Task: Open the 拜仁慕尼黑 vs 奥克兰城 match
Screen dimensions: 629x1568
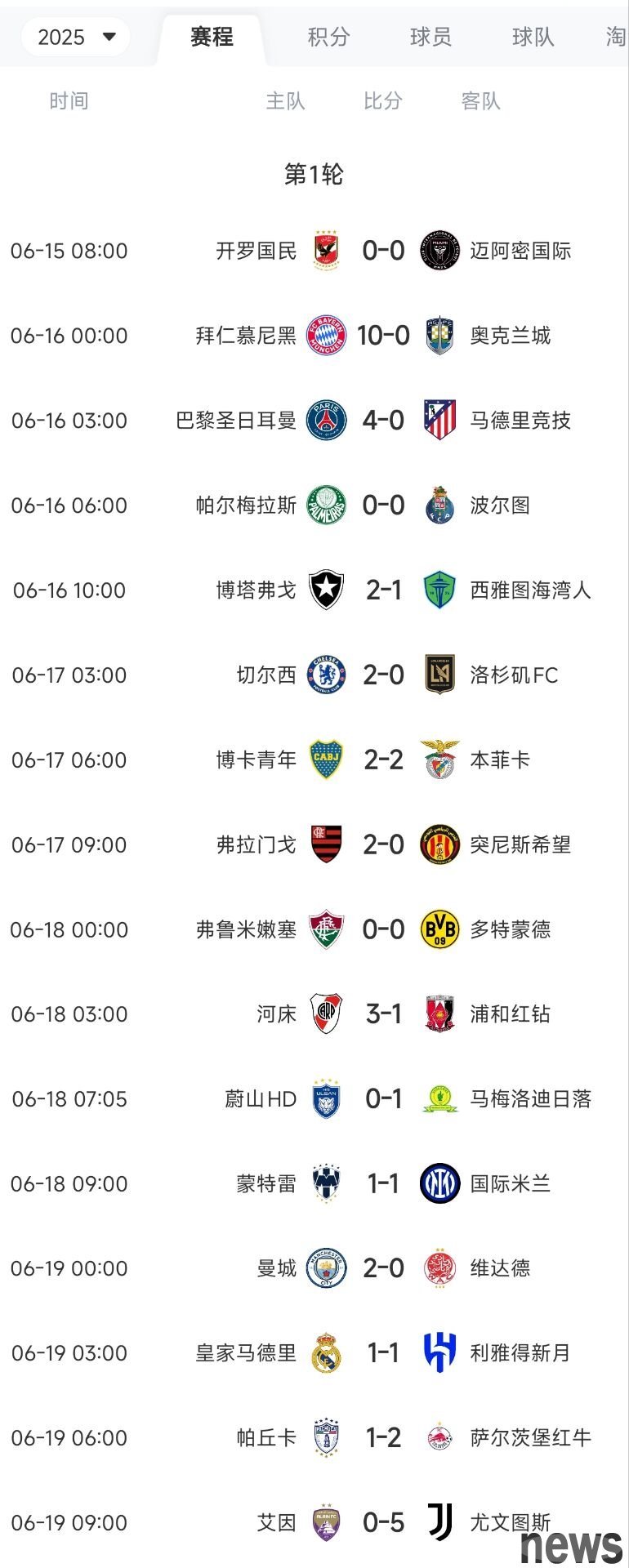Action: [383, 336]
